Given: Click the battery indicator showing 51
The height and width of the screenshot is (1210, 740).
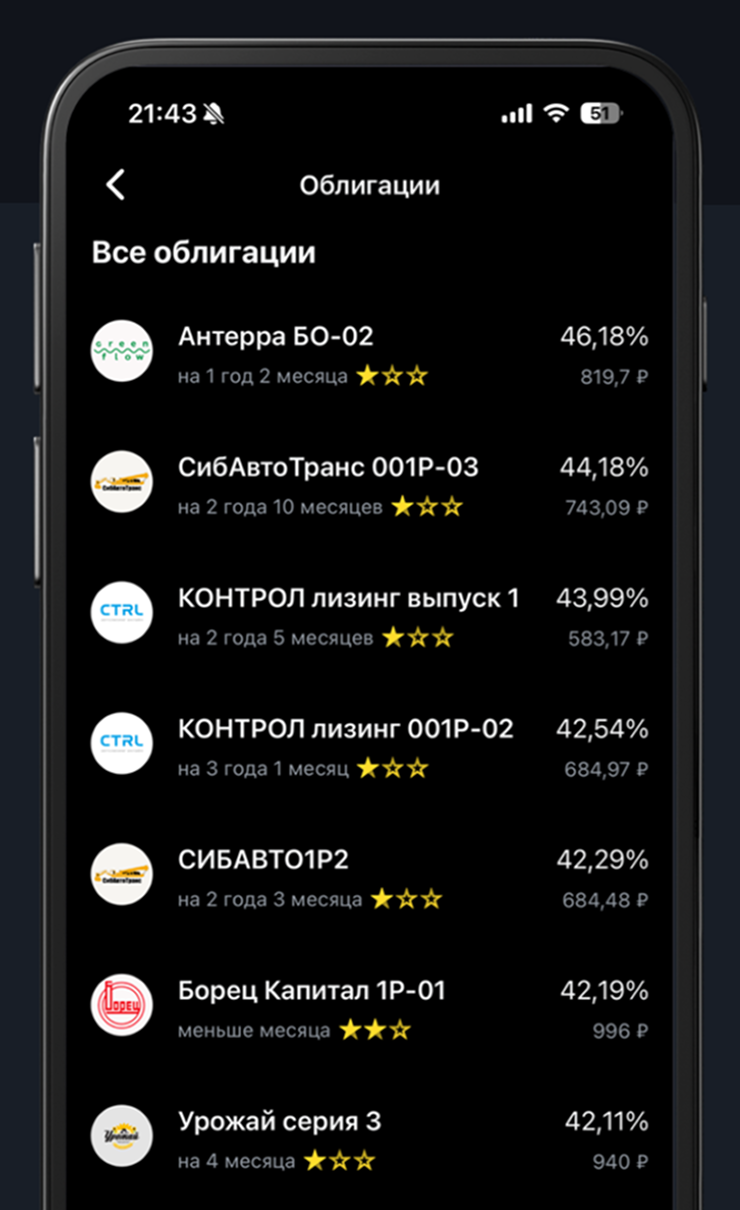Looking at the screenshot, I should pyautogui.click(x=600, y=114).
